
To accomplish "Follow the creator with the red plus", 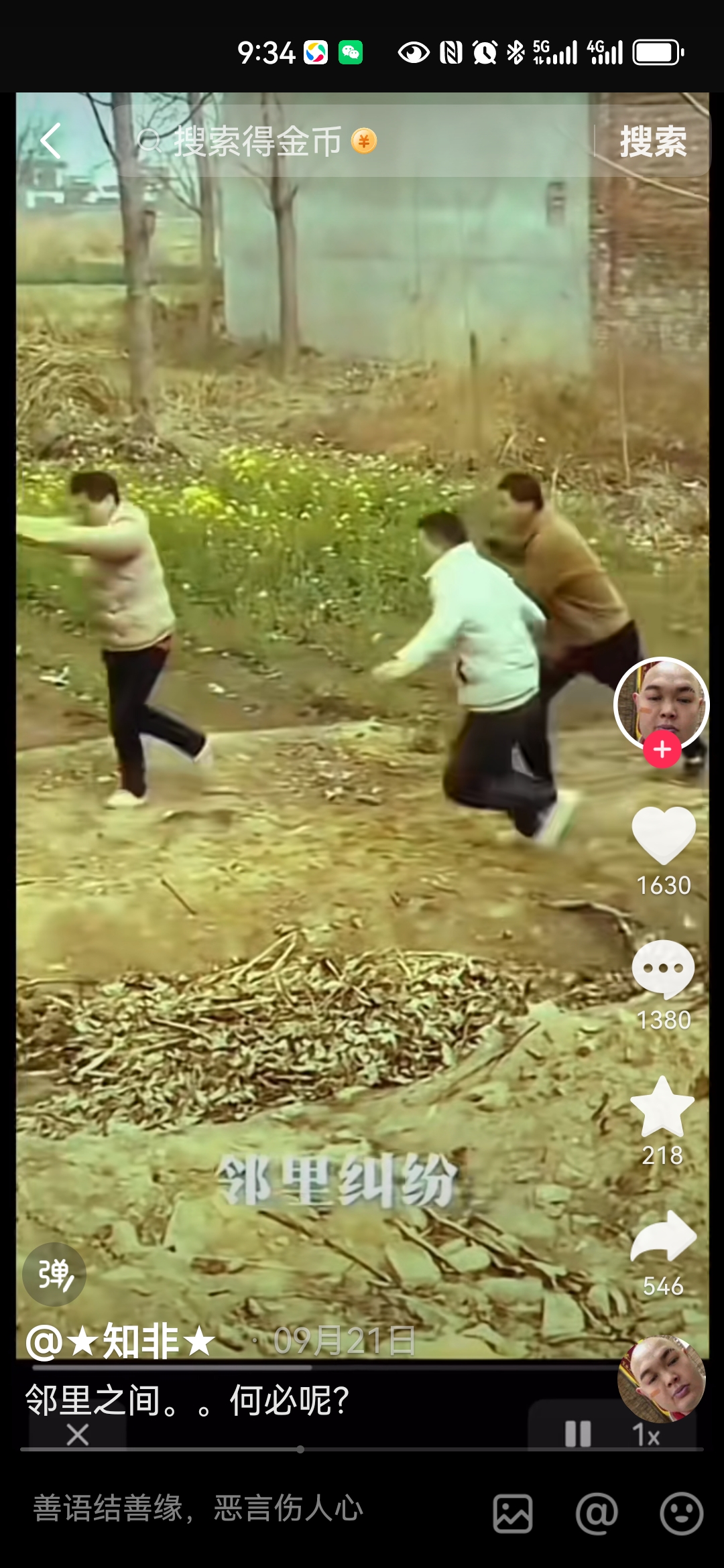I will (662, 749).
